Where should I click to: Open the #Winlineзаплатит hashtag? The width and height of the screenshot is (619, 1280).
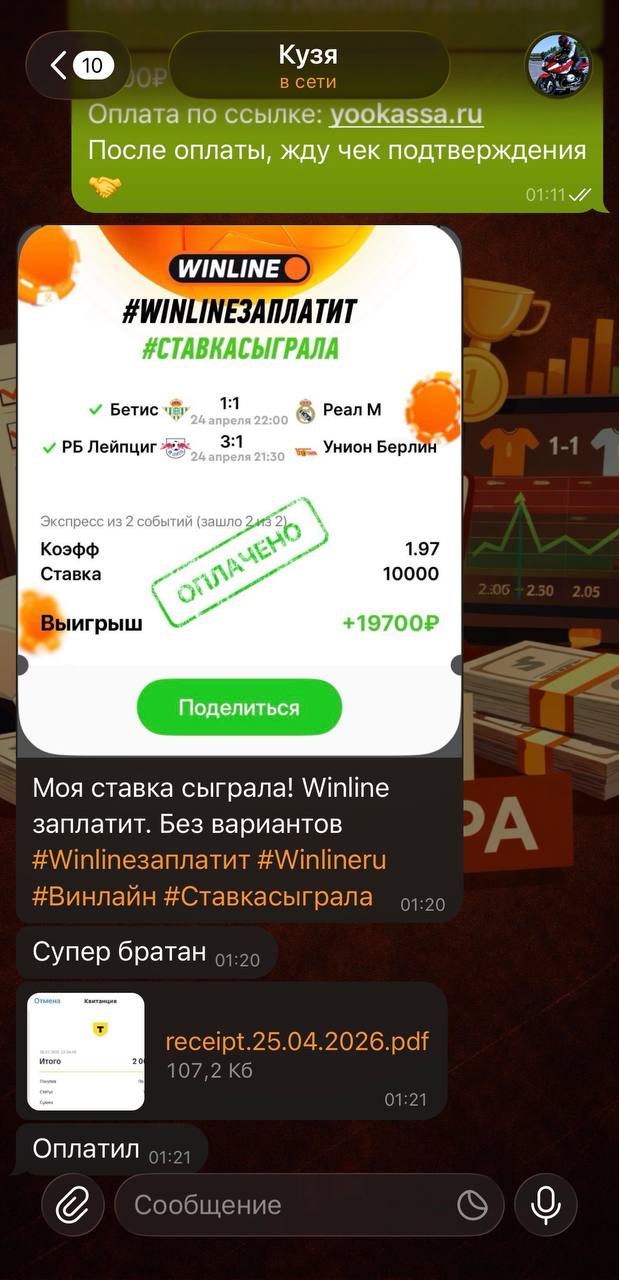tap(140, 860)
